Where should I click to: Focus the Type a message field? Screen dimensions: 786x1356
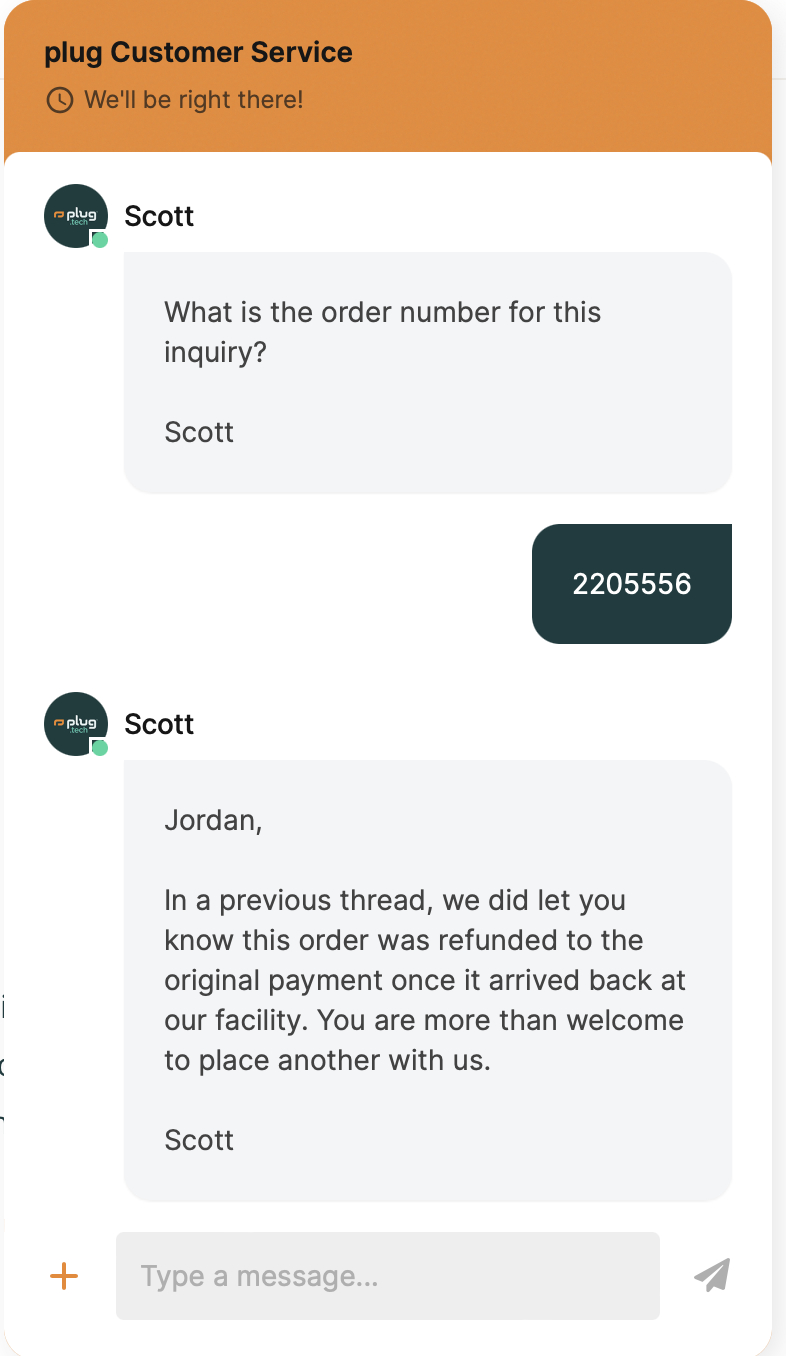click(388, 1276)
